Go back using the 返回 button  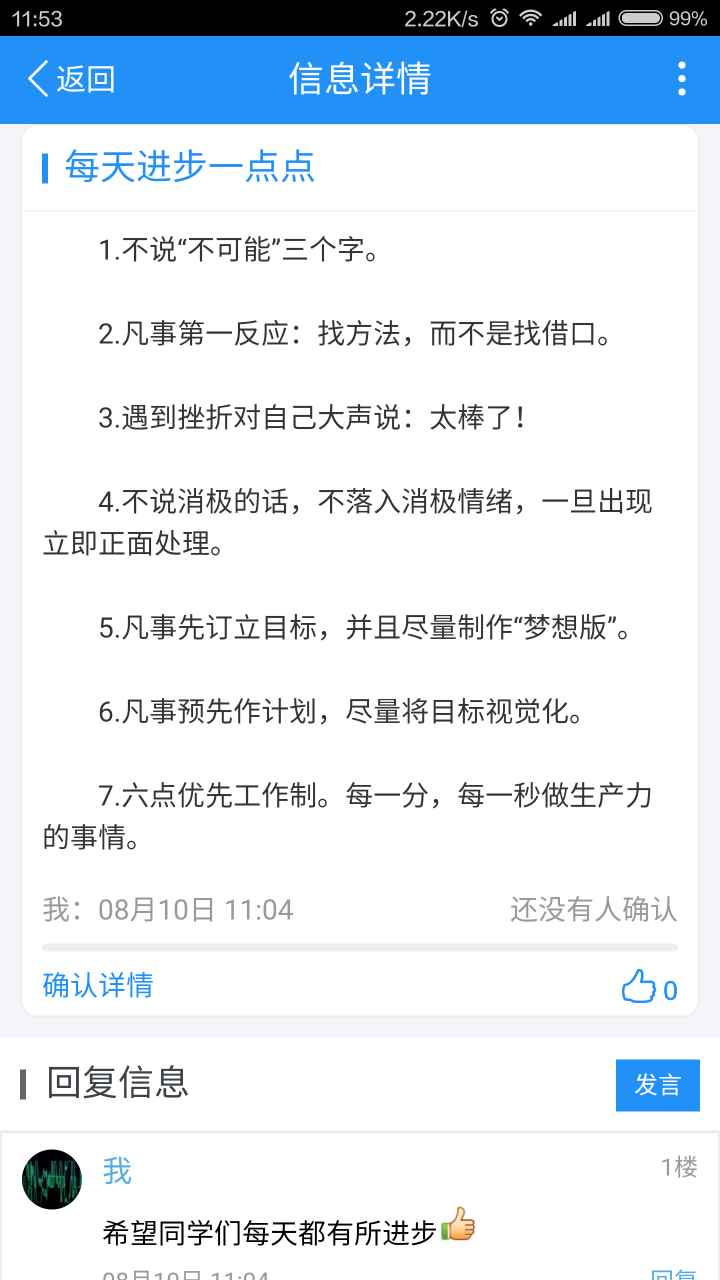coord(72,79)
